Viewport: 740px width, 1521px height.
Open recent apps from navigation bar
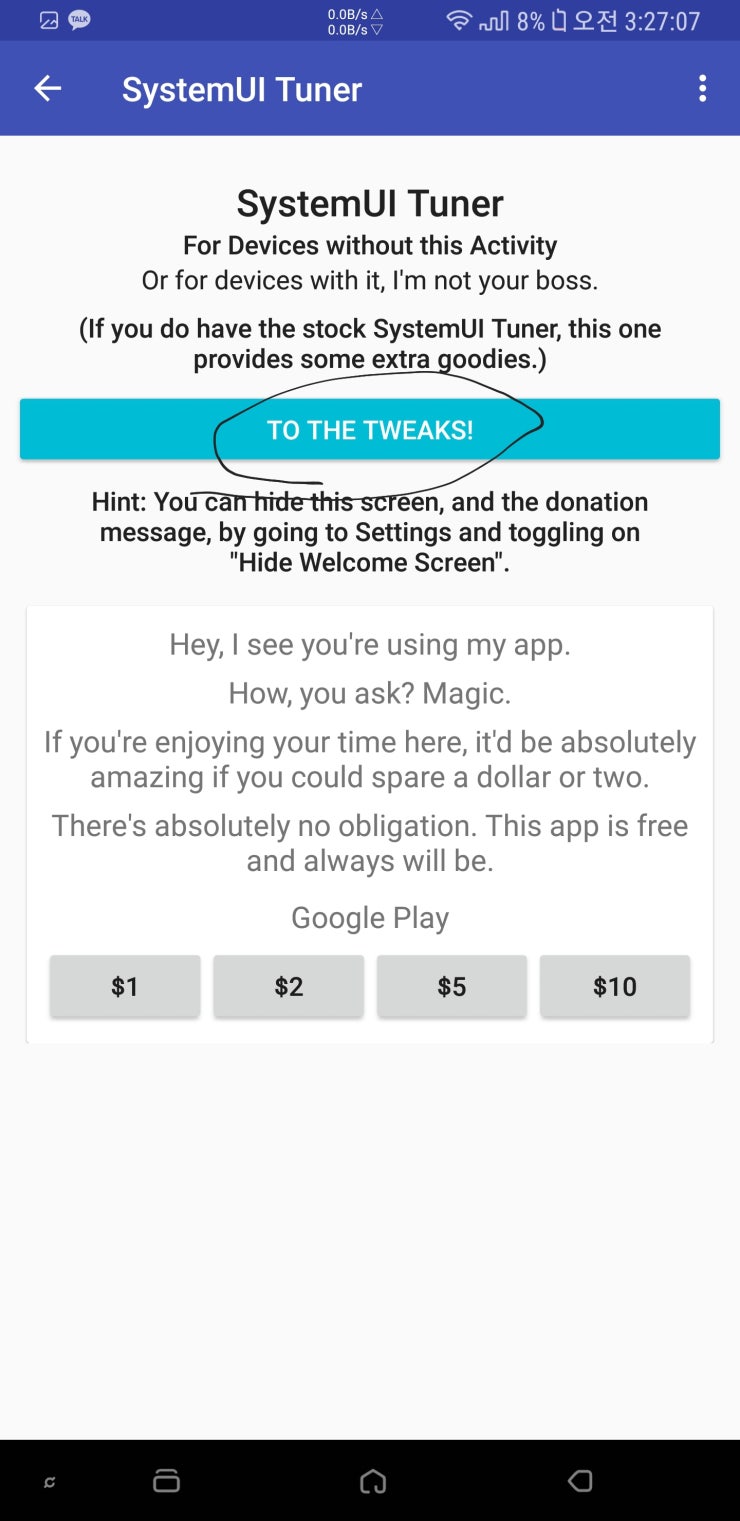click(x=166, y=1481)
